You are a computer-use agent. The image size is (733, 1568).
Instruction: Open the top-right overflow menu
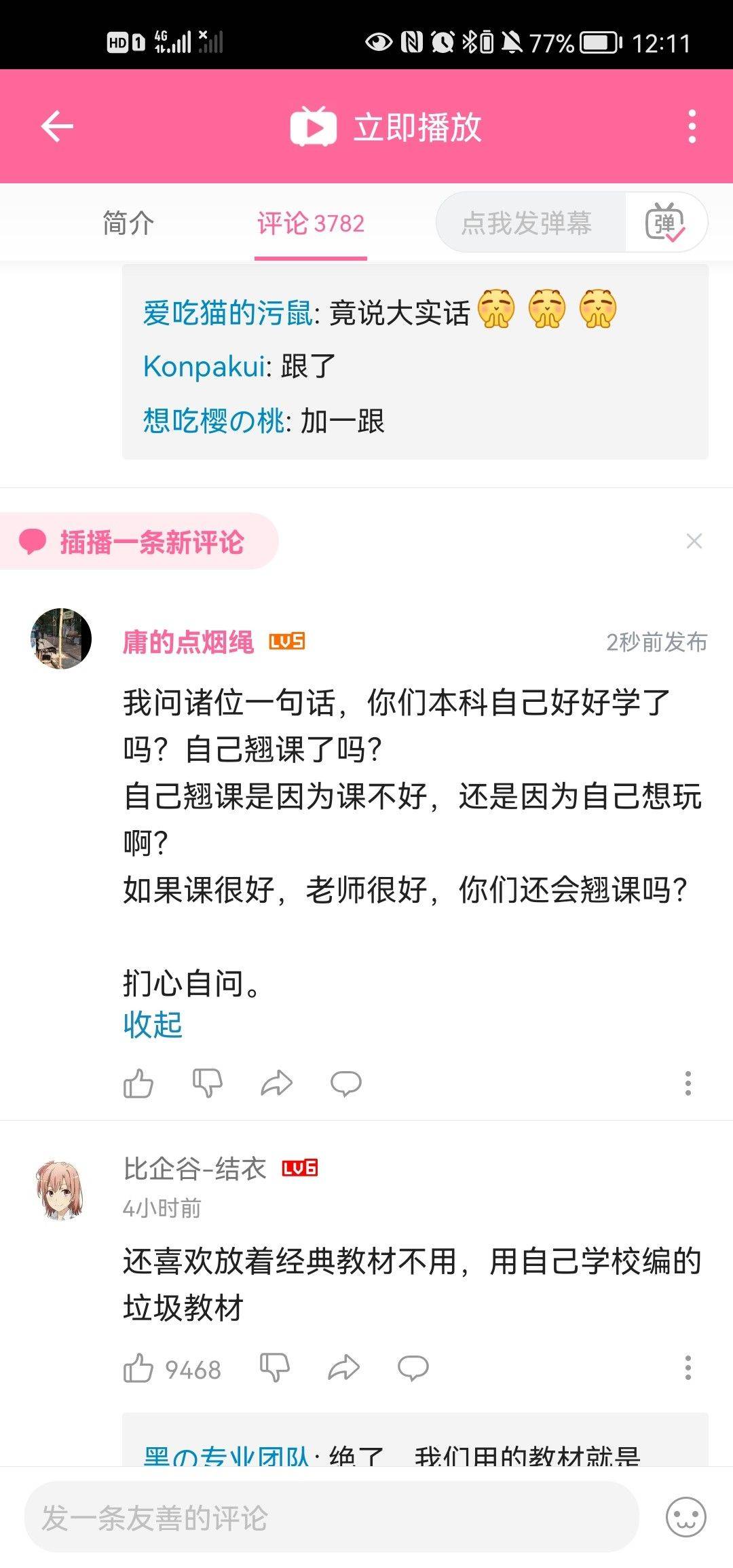pos(692,126)
